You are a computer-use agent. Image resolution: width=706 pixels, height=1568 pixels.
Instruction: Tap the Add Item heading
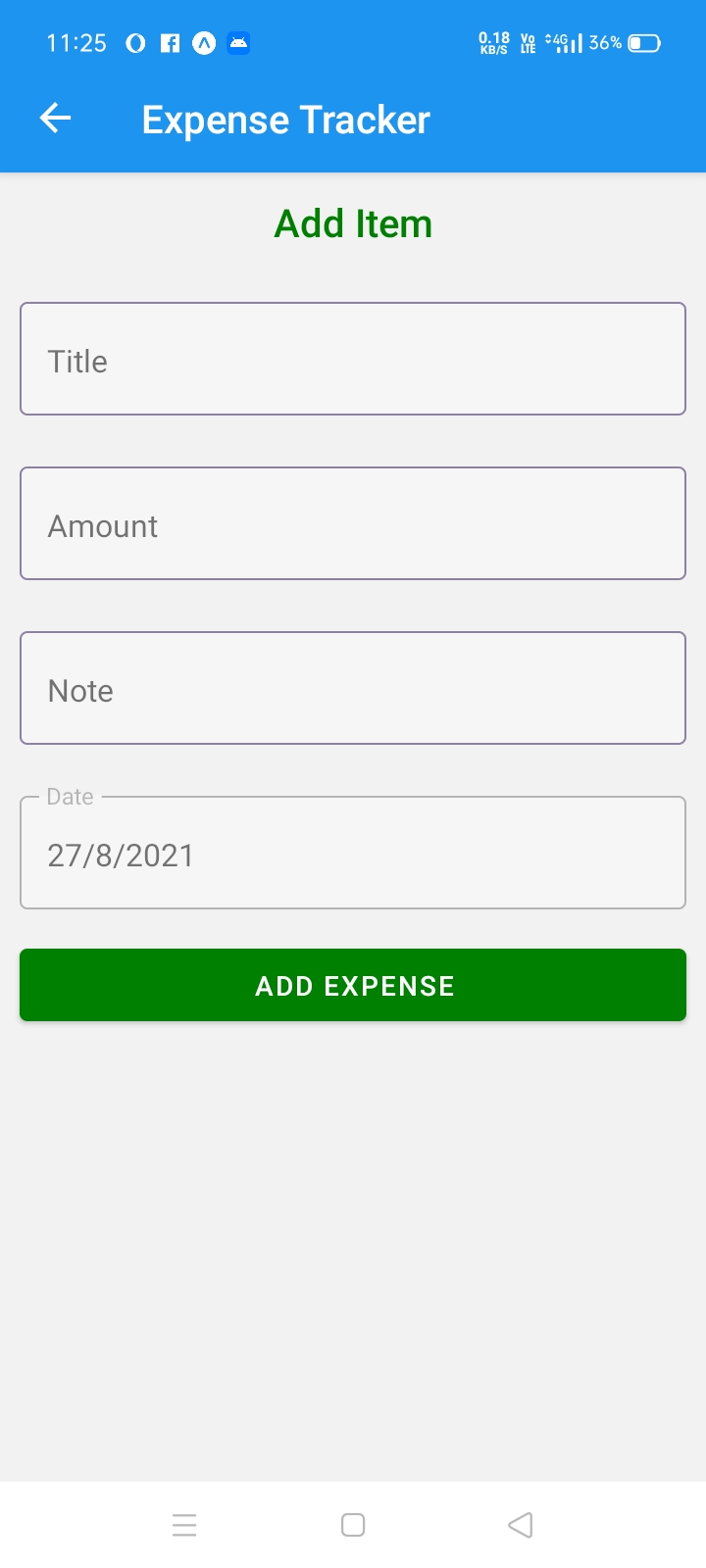pos(353,223)
